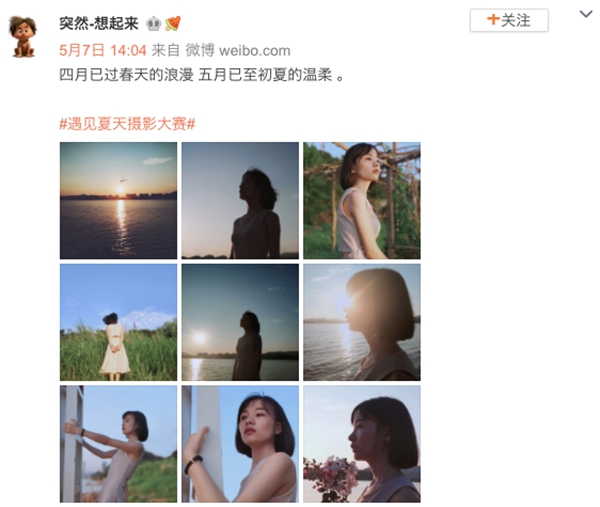This screenshot has width=600, height=507.
Task: Open the girl leaning on pillar close-up
Action: click(x=240, y=443)
